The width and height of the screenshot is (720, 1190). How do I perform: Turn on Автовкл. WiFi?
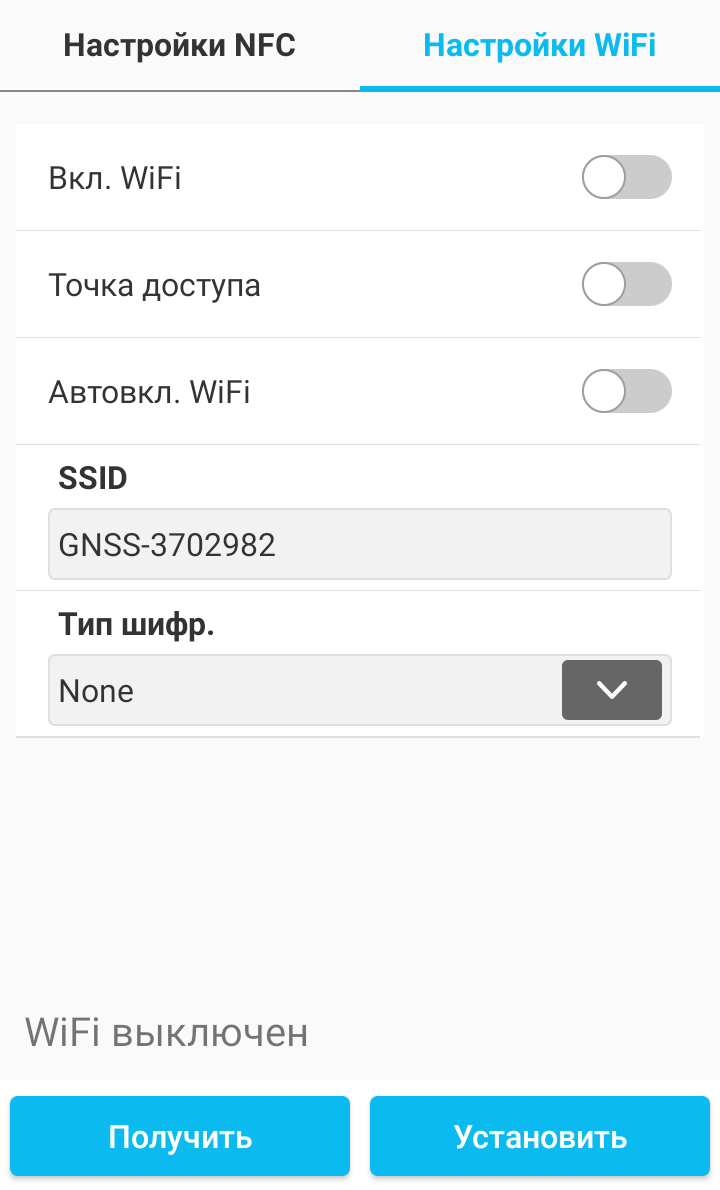(627, 392)
